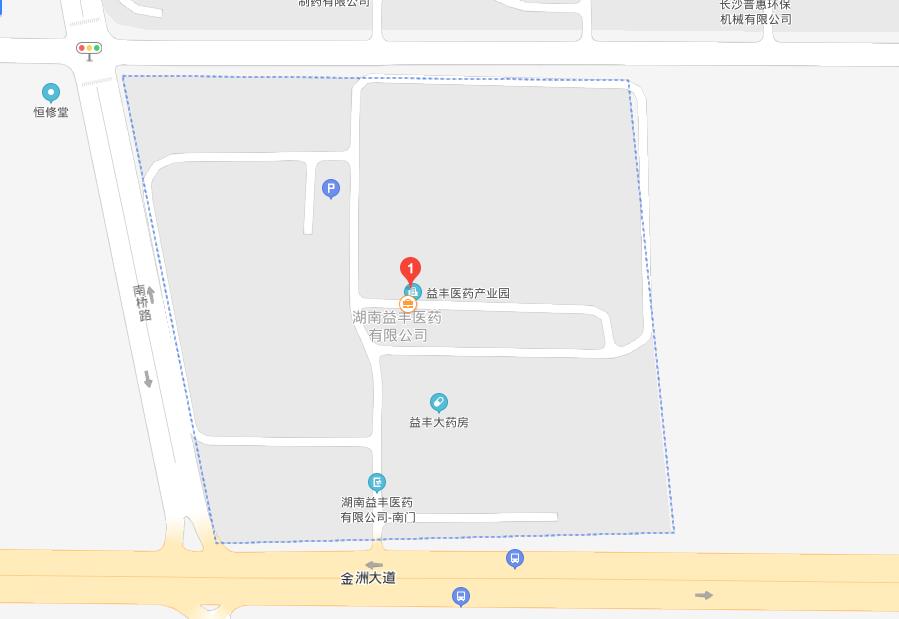
Task: Tap the 益丰医药产业园 place label
Action: point(467,294)
